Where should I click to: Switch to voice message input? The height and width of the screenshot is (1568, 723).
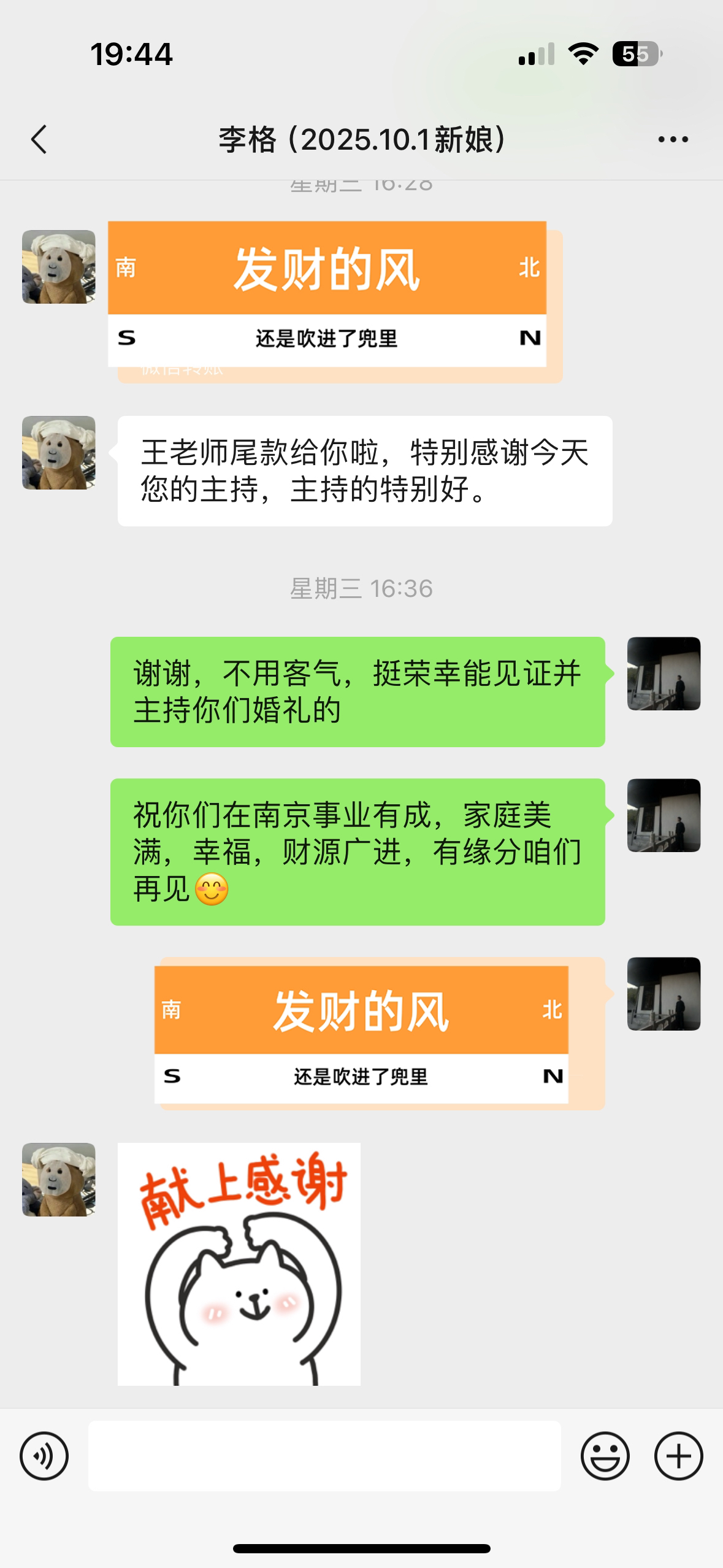click(x=44, y=1456)
